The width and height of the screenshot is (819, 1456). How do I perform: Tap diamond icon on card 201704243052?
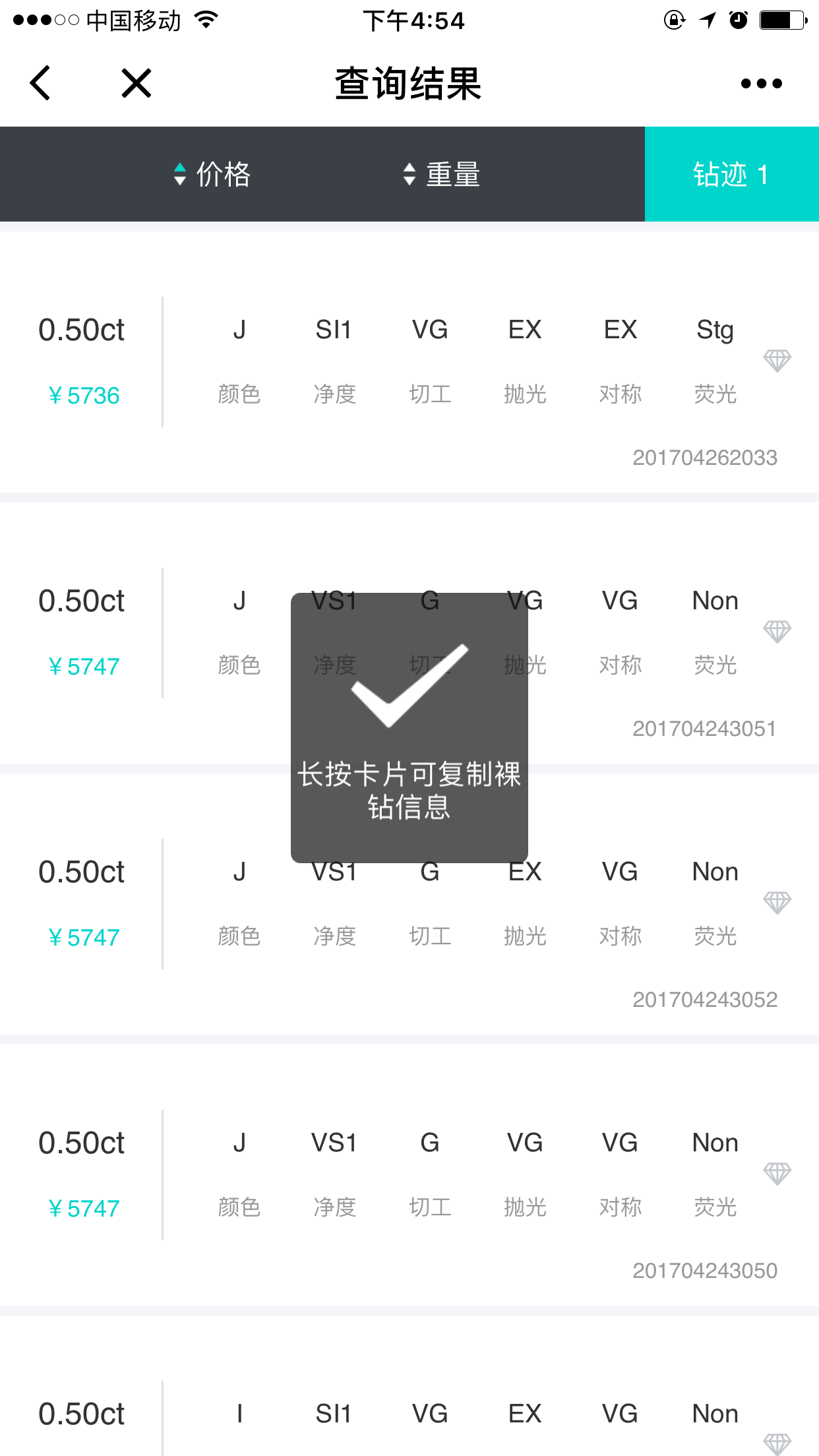click(x=777, y=903)
